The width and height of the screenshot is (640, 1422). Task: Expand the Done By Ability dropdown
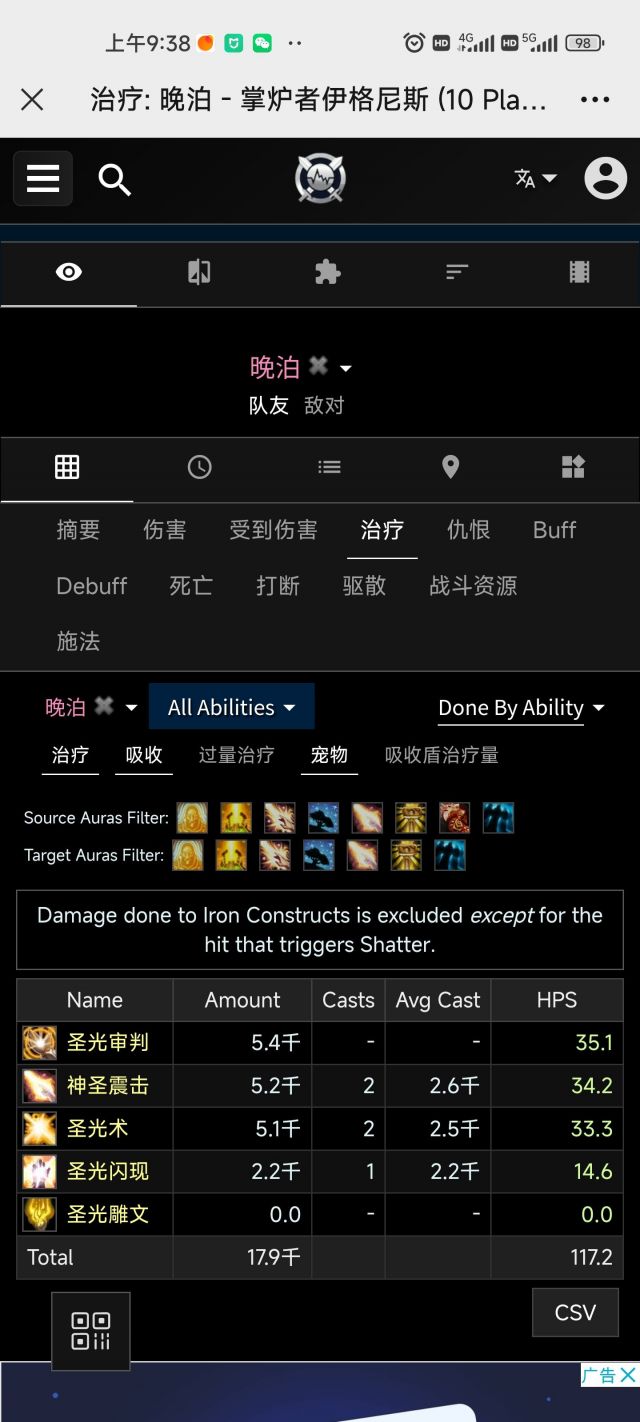coord(521,708)
